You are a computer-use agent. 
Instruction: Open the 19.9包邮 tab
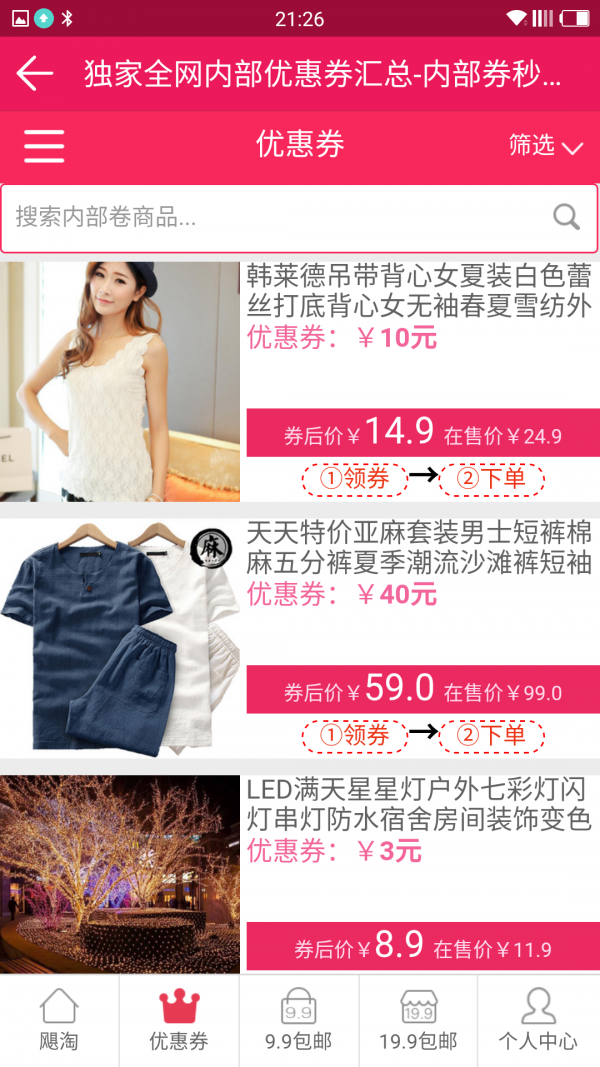click(x=418, y=1021)
